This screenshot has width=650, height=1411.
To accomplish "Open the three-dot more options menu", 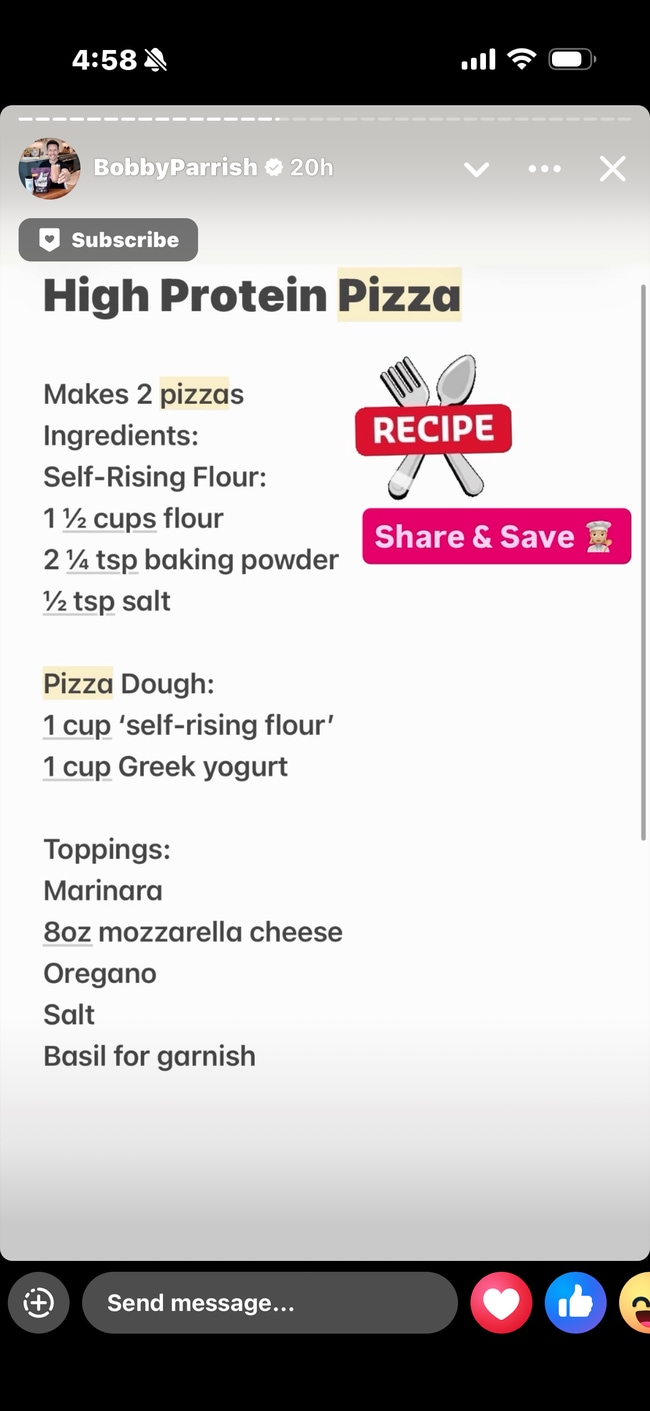I will (544, 169).
